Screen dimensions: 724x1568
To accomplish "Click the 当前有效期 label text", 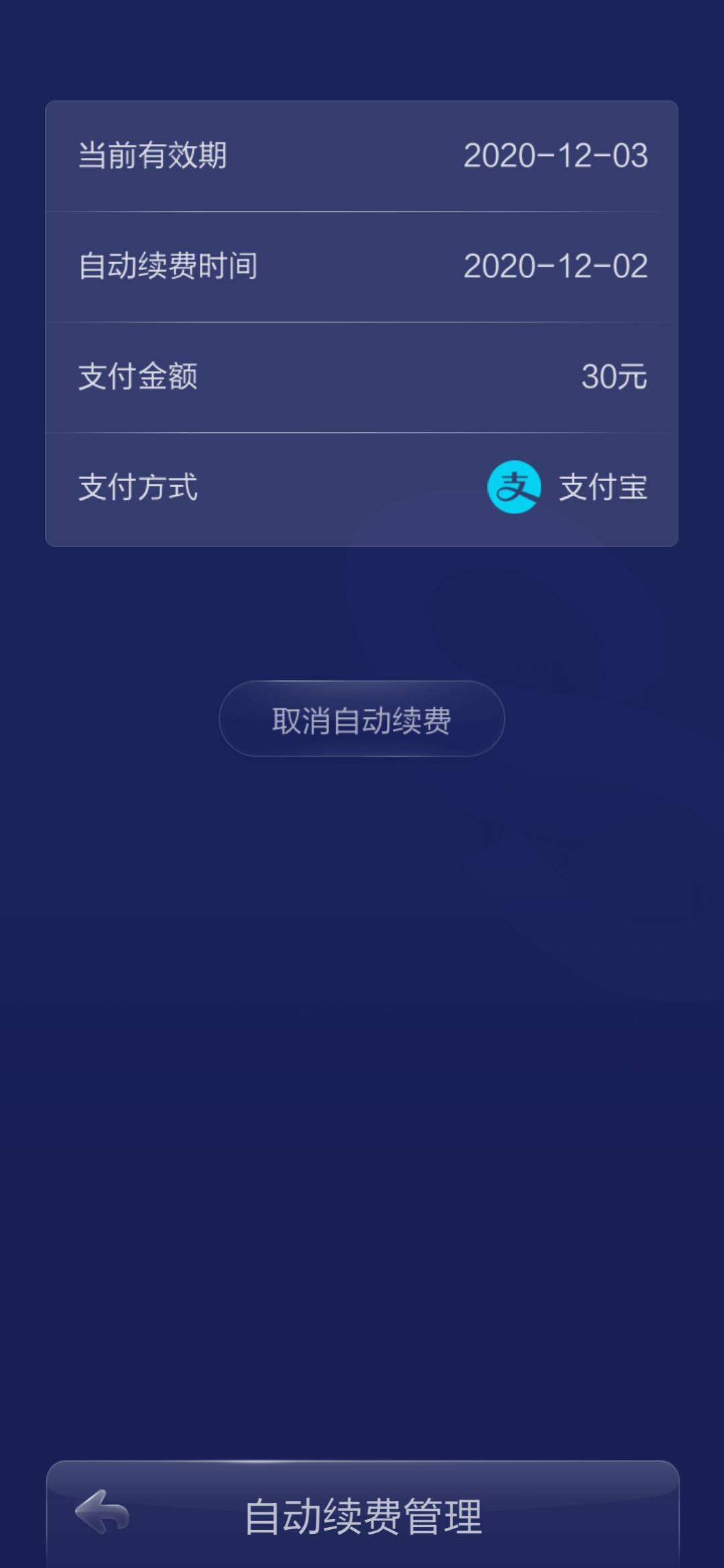I will (x=151, y=155).
